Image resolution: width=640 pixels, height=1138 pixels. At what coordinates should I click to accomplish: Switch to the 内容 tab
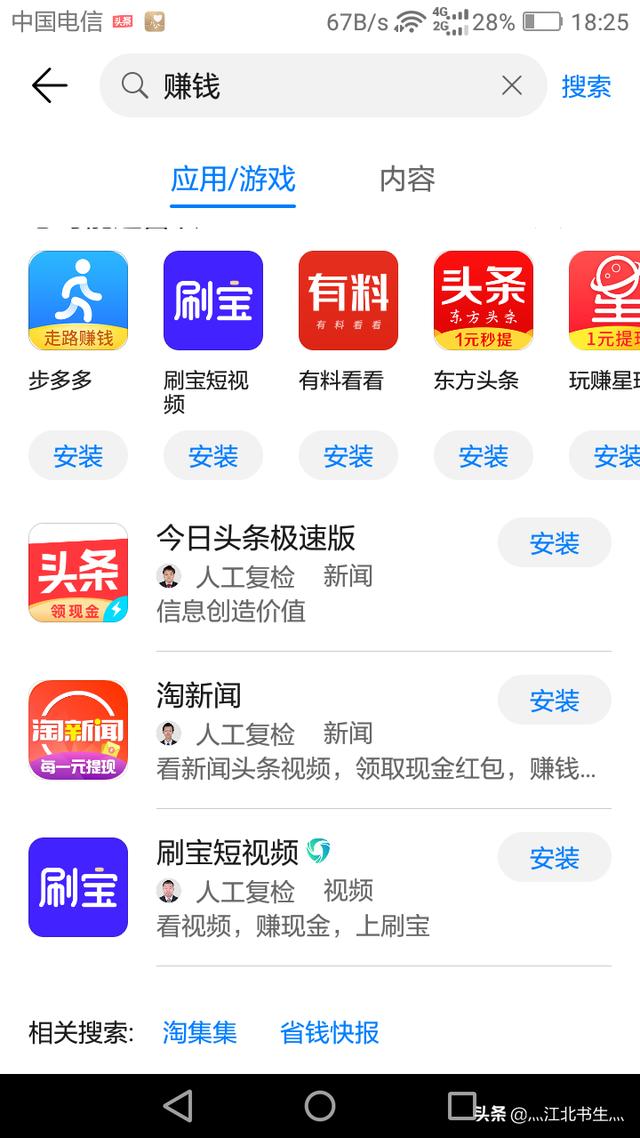pyautogui.click(x=407, y=180)
